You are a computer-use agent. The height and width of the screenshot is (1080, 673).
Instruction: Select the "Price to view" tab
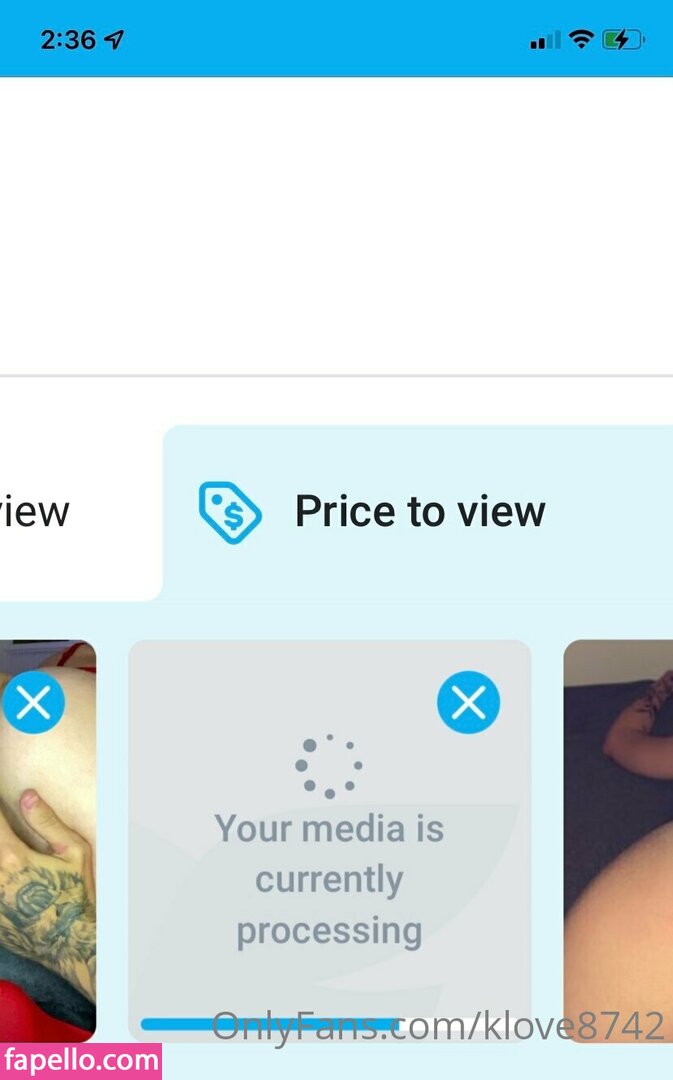[420, 512]
